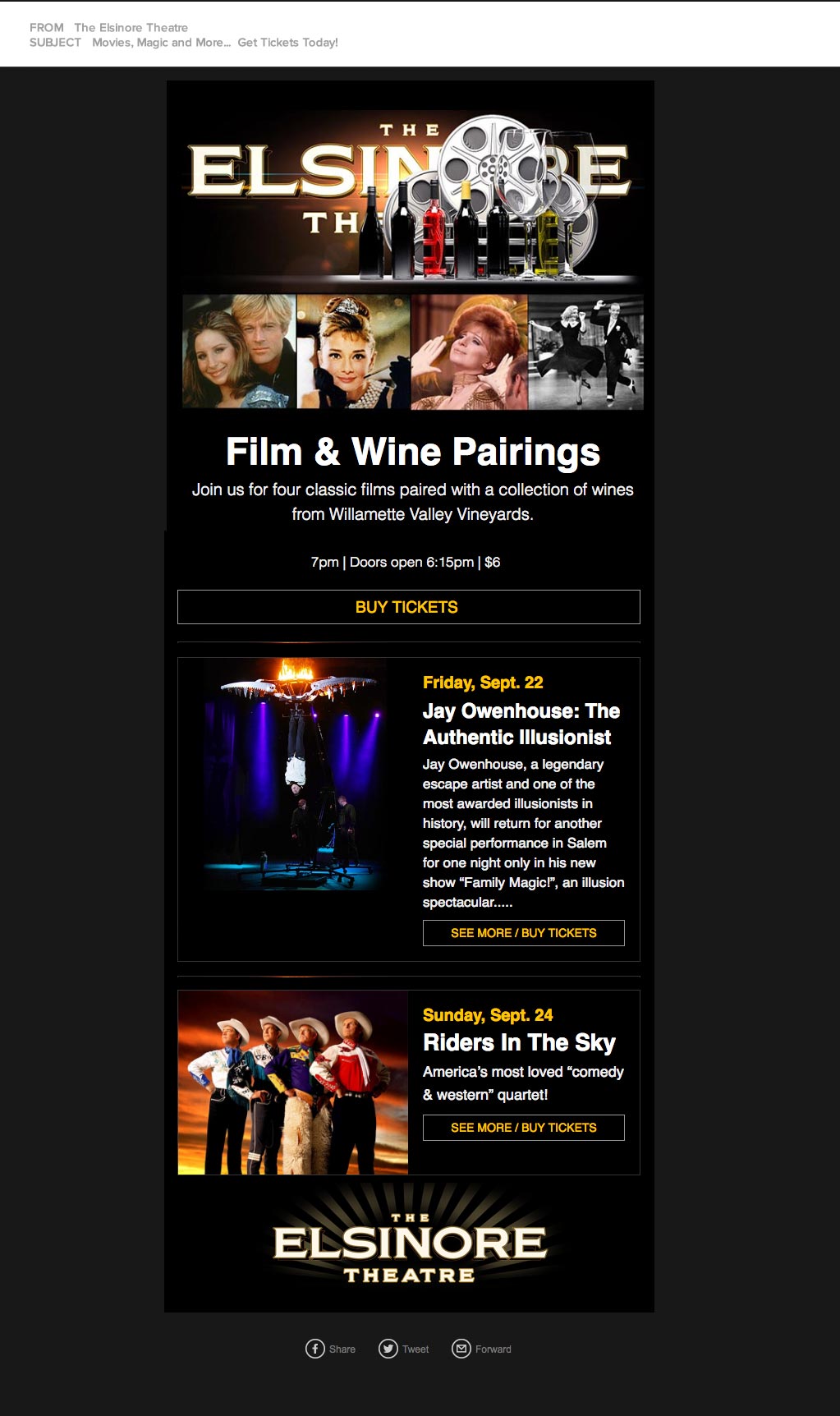Open See More / Buy Tickets for Jay Owenhouse
Image resolution: width=840 pixels, height=1416 pixels.
click(x=523, y=933)
